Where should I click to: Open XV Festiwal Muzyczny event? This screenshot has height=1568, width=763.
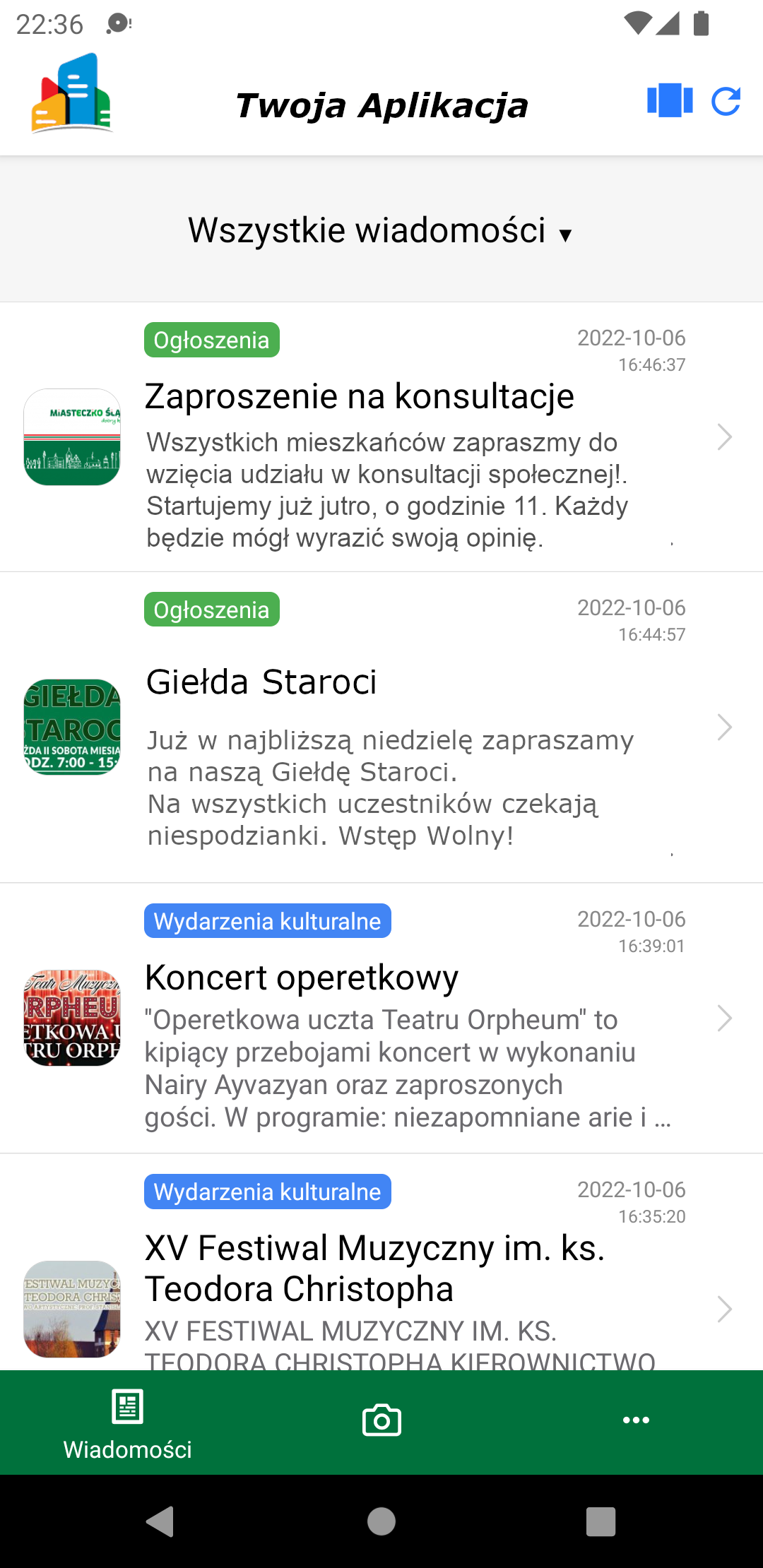click(x=381, y=1262)
